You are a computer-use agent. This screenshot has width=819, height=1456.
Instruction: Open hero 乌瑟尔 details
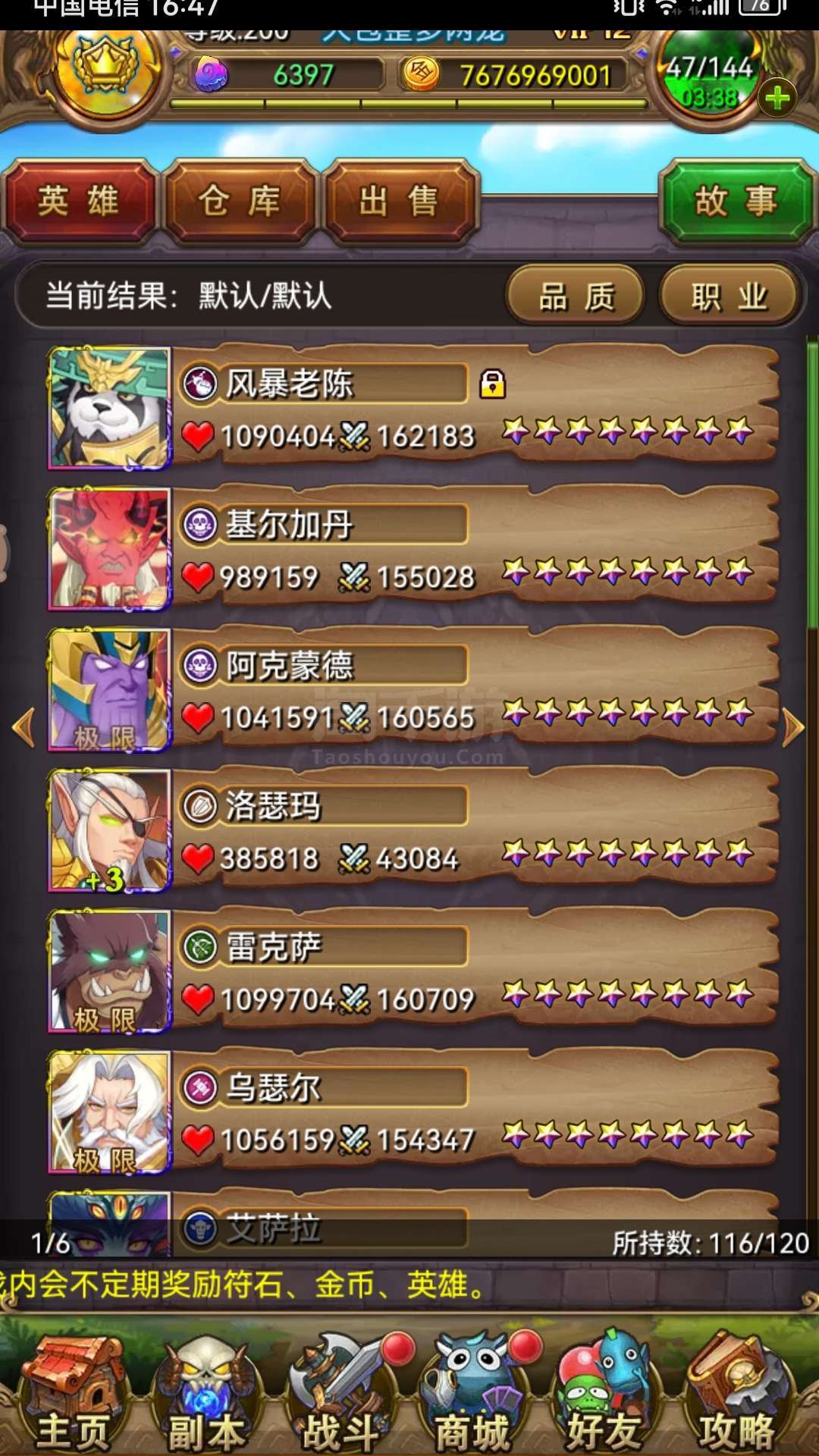(x=413, y=1113)
